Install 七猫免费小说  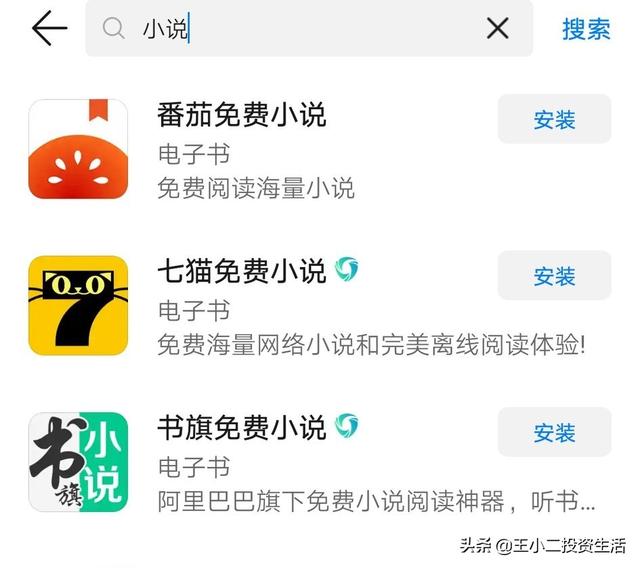coord(554,276)
